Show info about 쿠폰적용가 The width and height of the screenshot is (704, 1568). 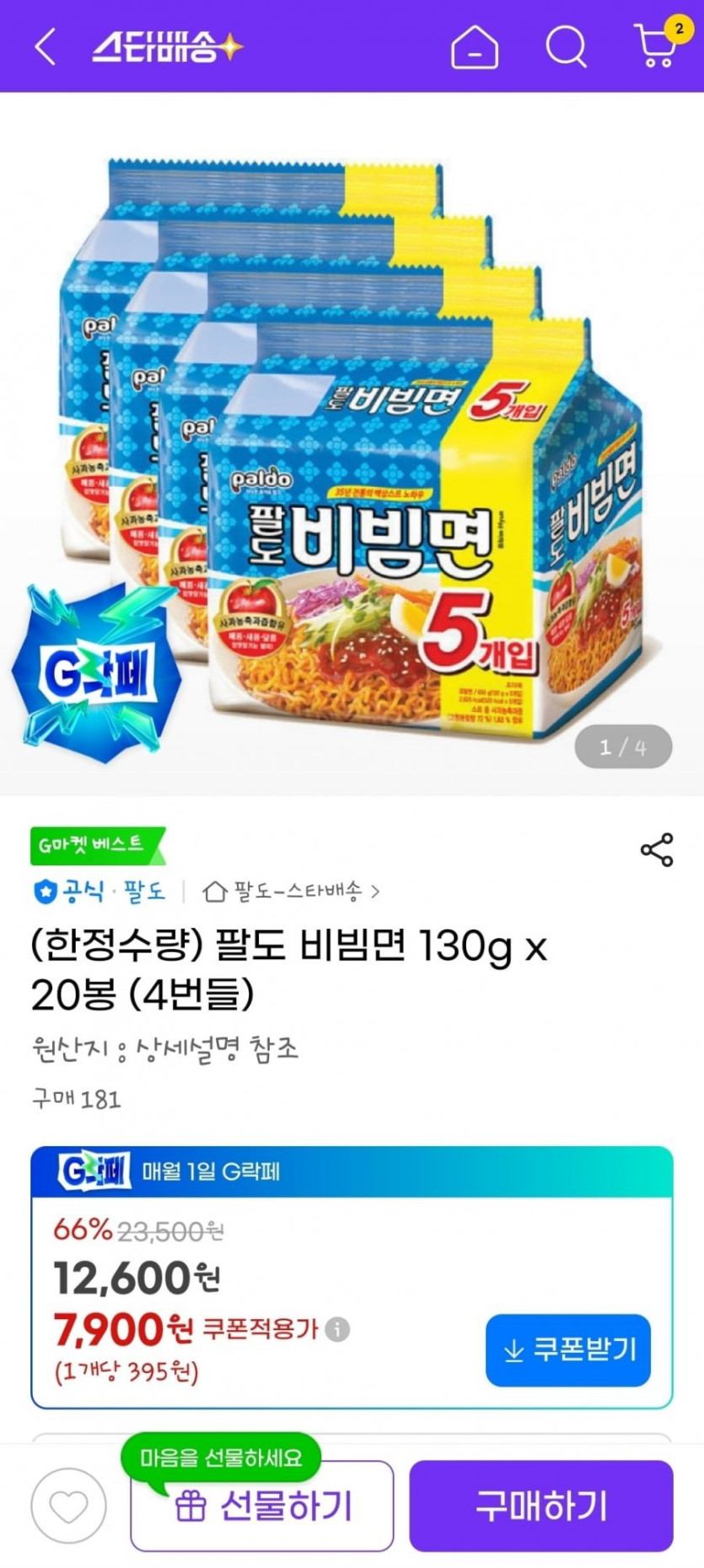coord(337,1329)
